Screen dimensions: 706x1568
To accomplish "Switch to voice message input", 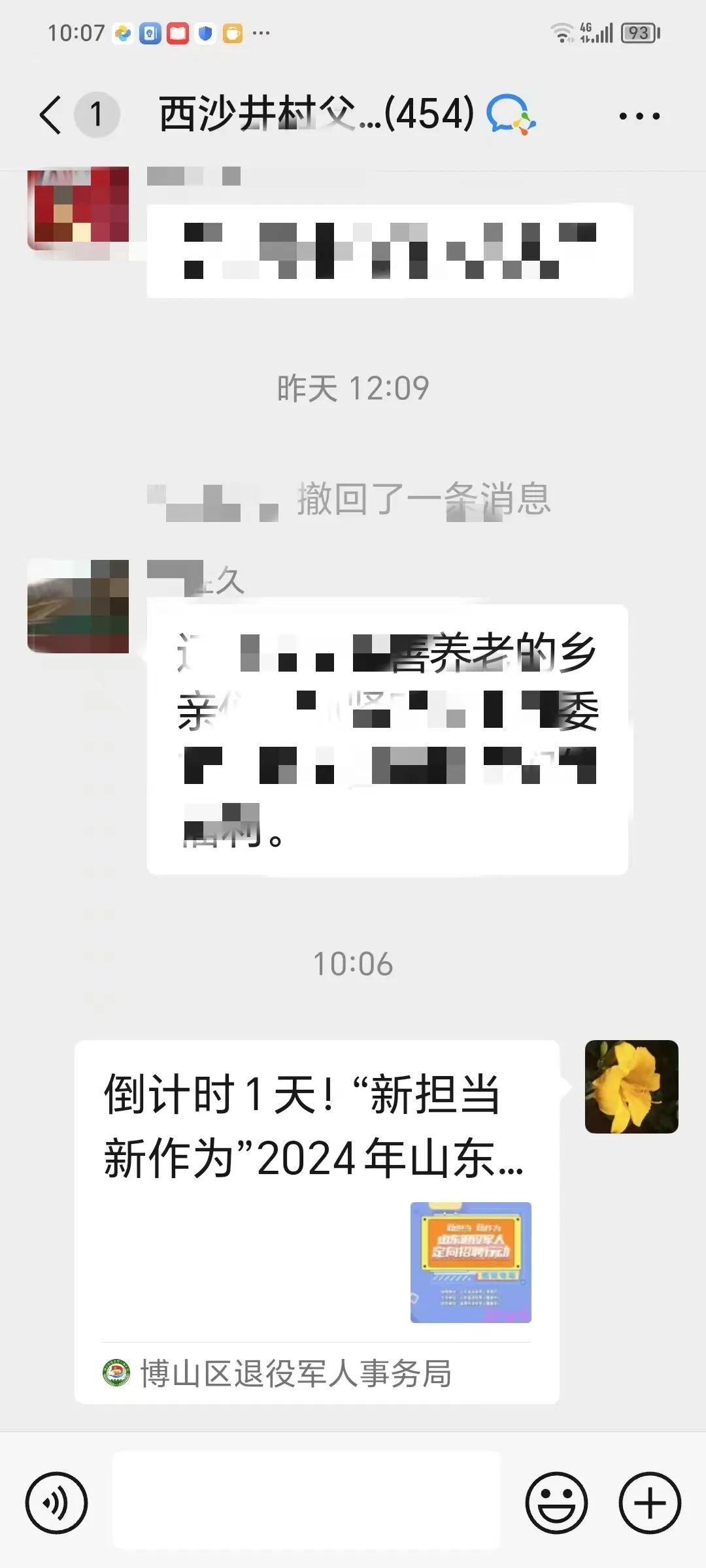I will coord(56,1503).
